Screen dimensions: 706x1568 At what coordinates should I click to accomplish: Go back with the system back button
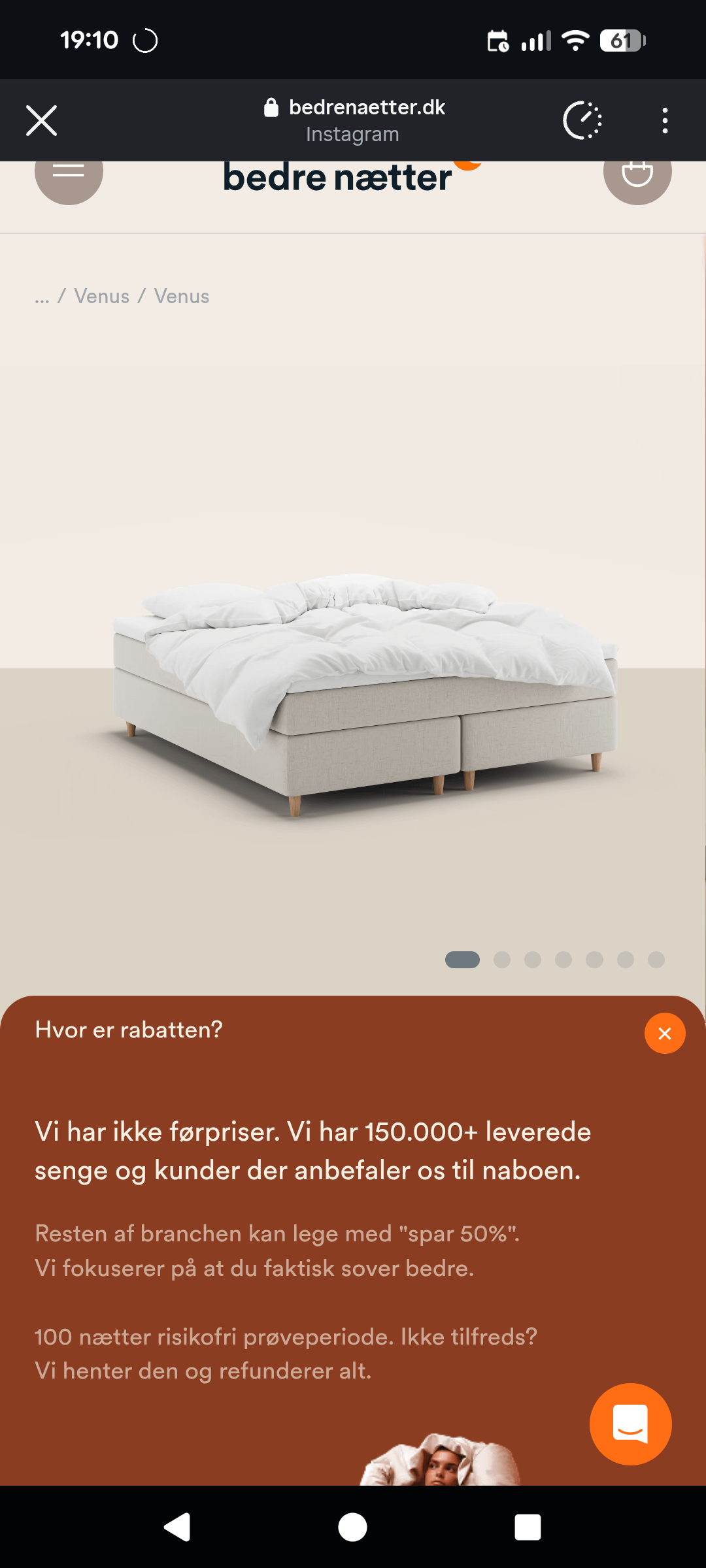point(177,1527)
